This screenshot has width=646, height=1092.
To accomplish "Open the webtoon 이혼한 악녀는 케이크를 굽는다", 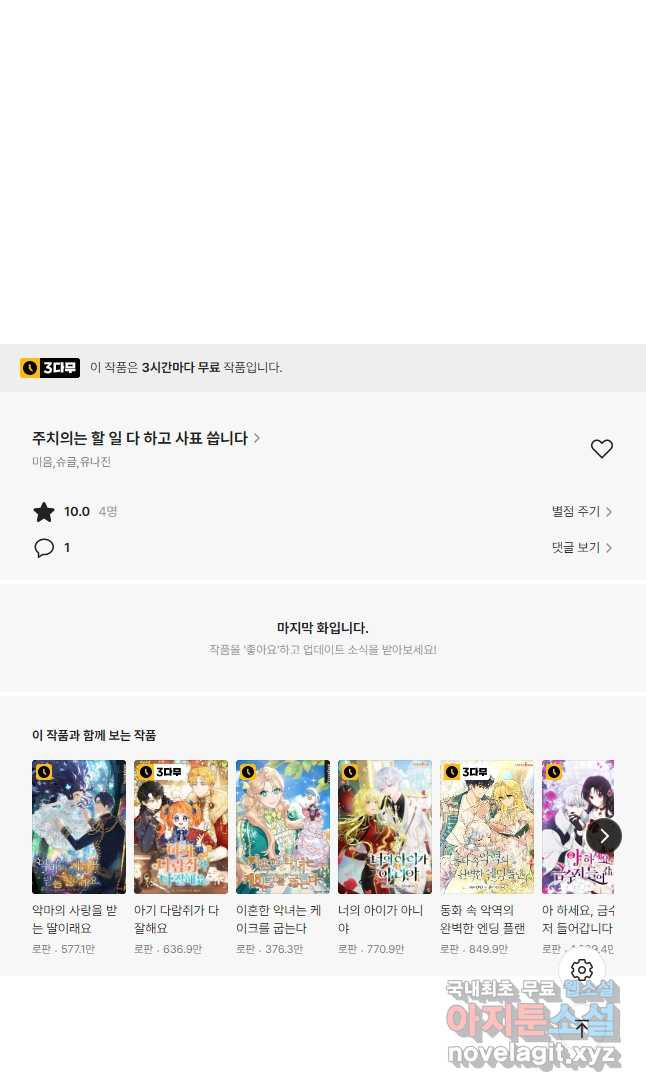I will 283,827.
